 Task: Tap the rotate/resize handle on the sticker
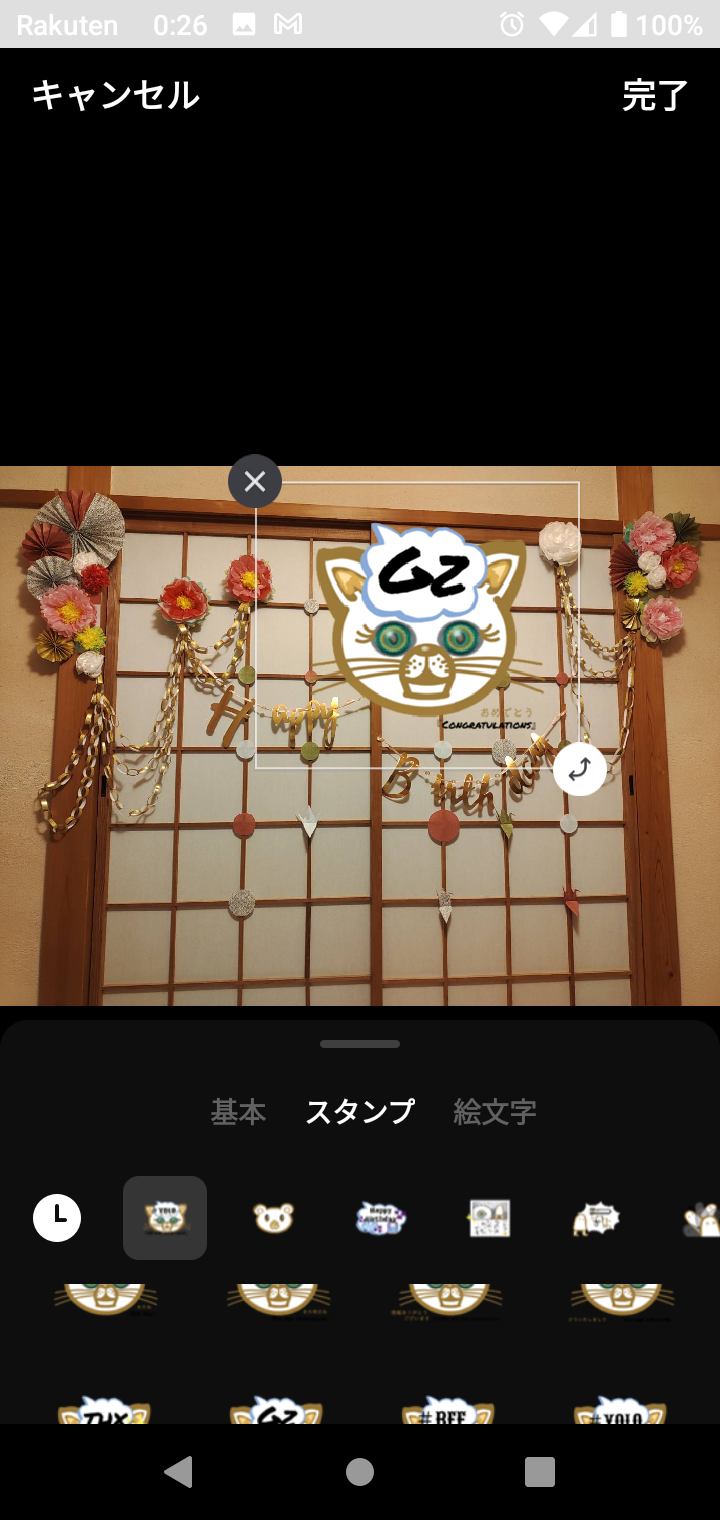click(580, 769)
